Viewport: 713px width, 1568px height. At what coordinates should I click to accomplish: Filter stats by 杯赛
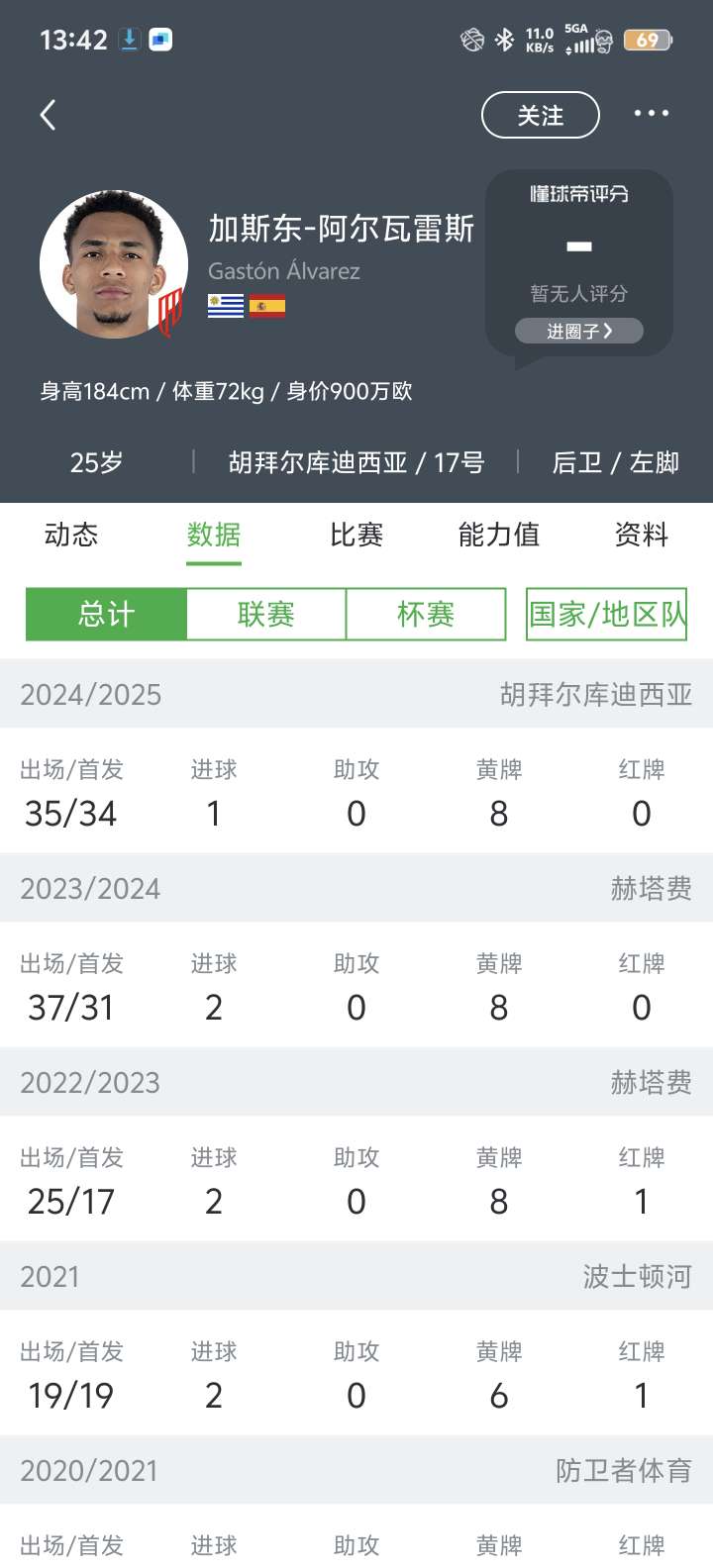tap(426, 614)
